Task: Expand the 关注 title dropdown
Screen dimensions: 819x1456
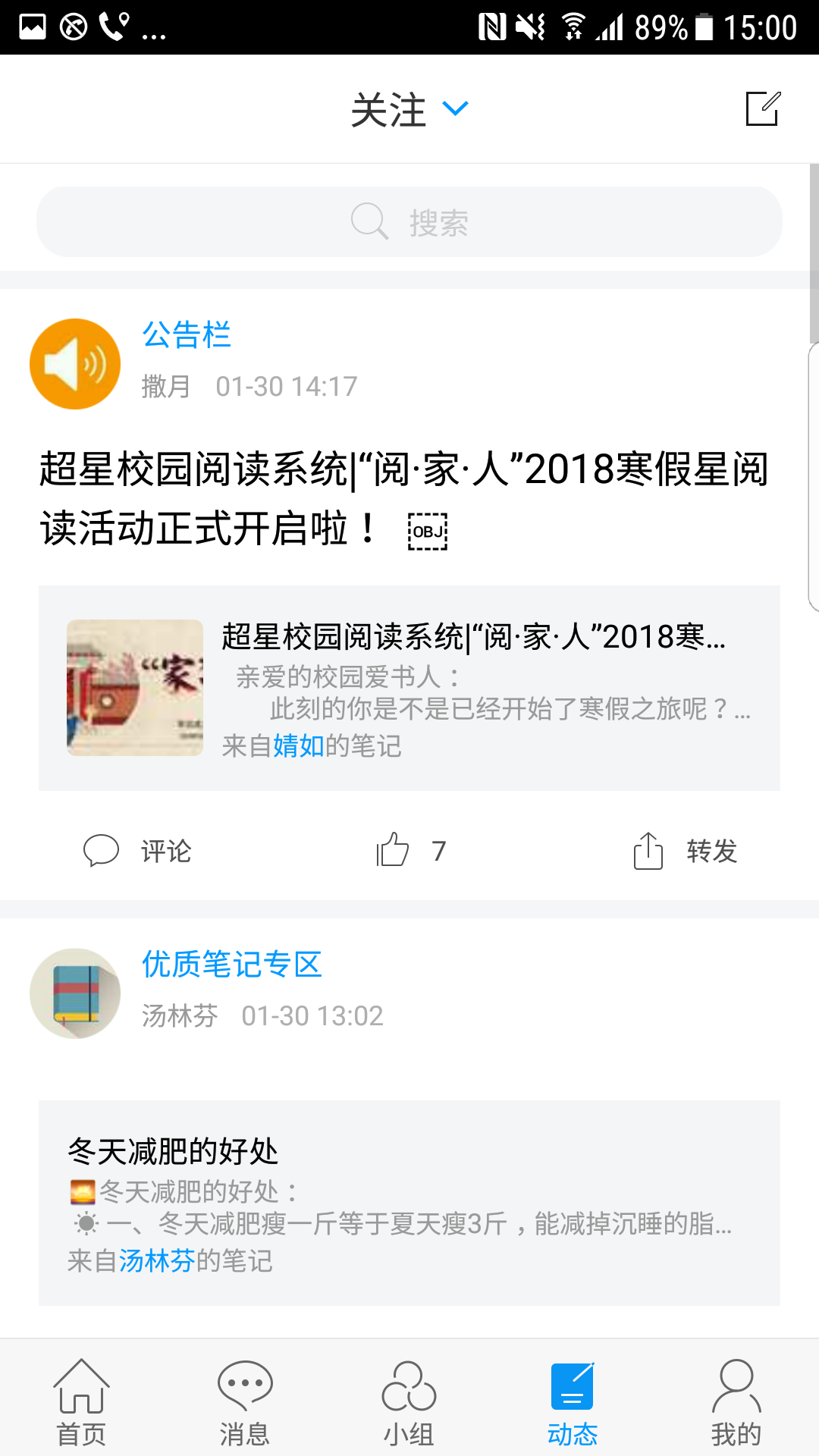Action: 455,108
